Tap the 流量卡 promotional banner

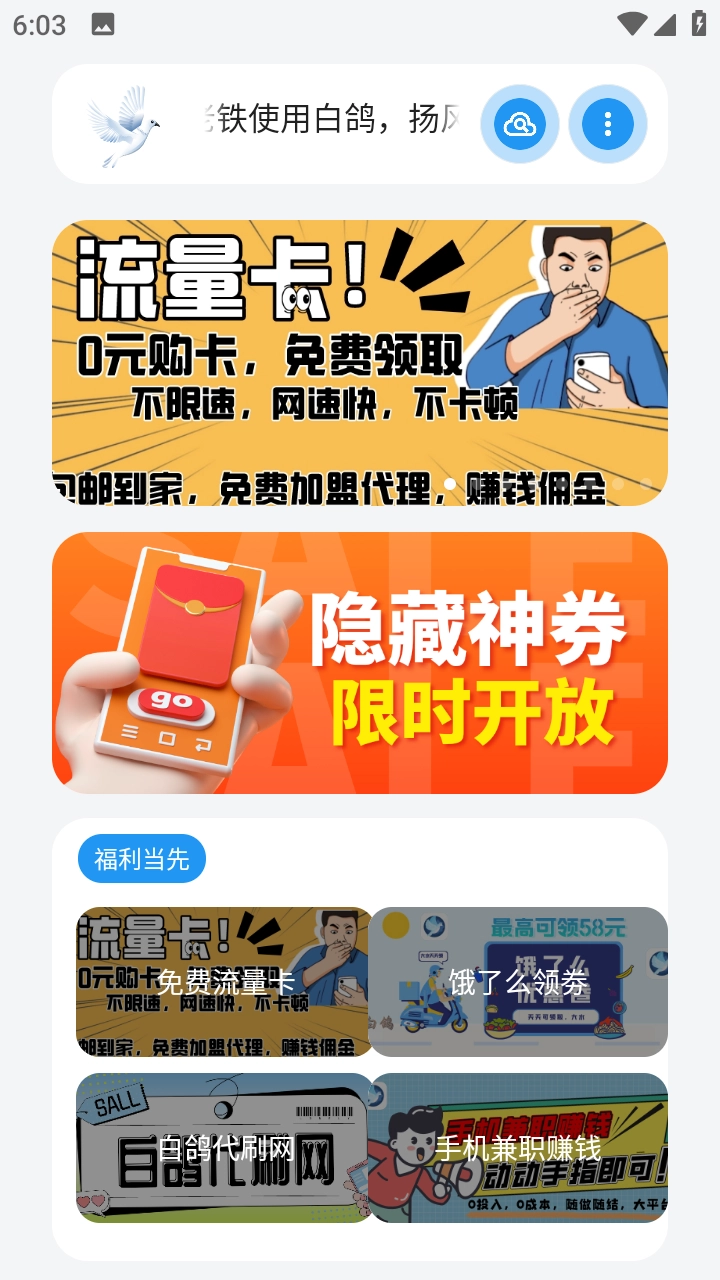[x=360, y=362]
